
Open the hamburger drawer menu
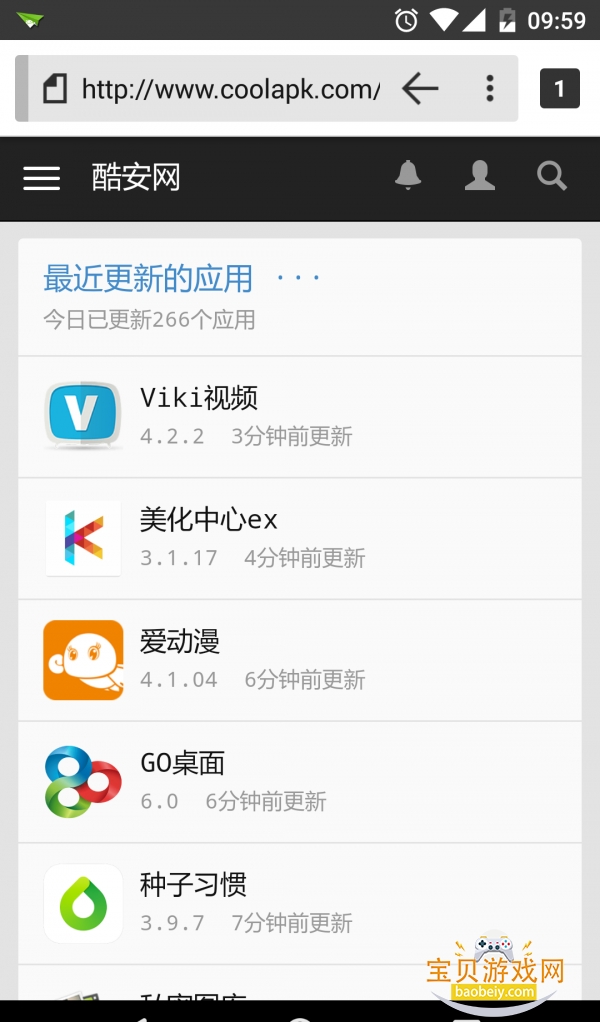coord(42,178)
